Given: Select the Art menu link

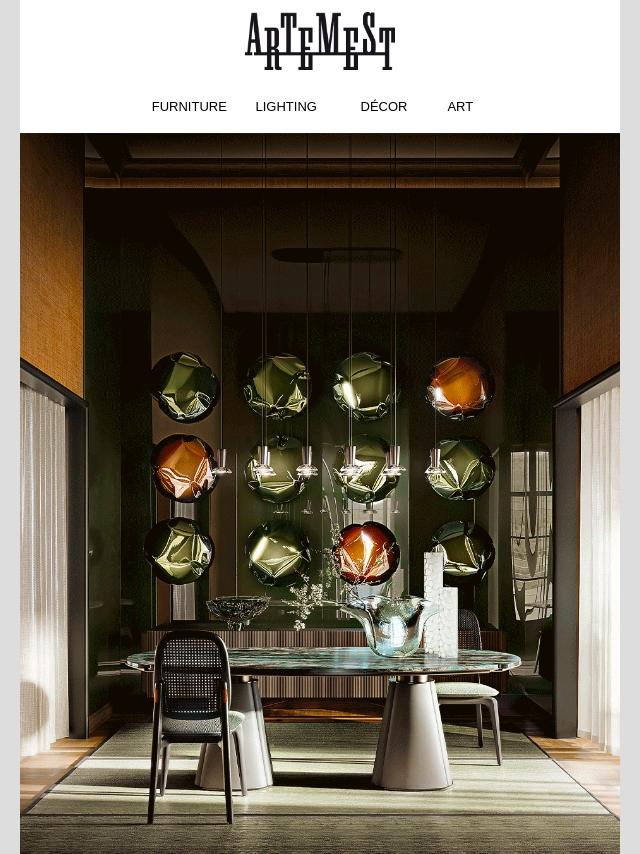Looking at the screenshot, I should [460, 107].
